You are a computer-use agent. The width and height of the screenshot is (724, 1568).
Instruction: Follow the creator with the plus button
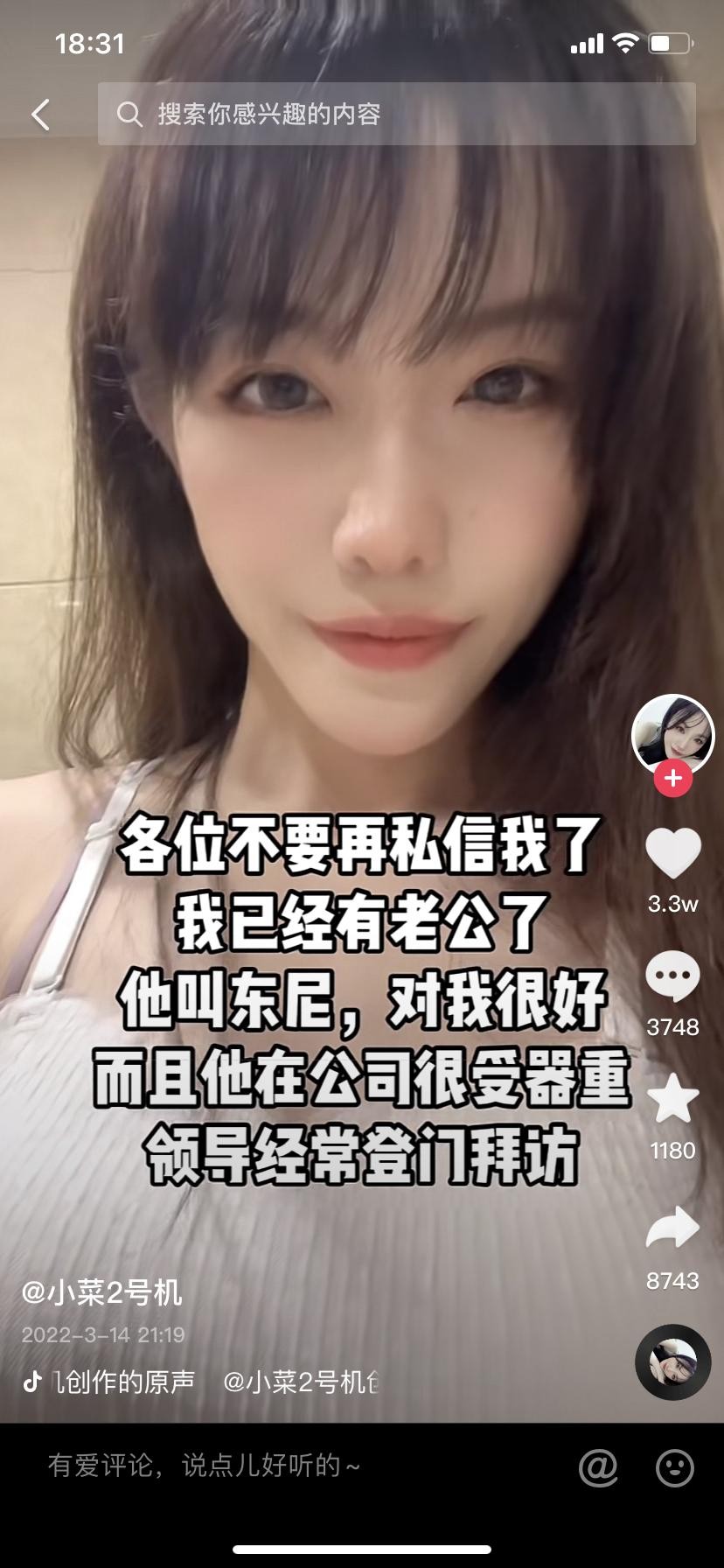672,778
